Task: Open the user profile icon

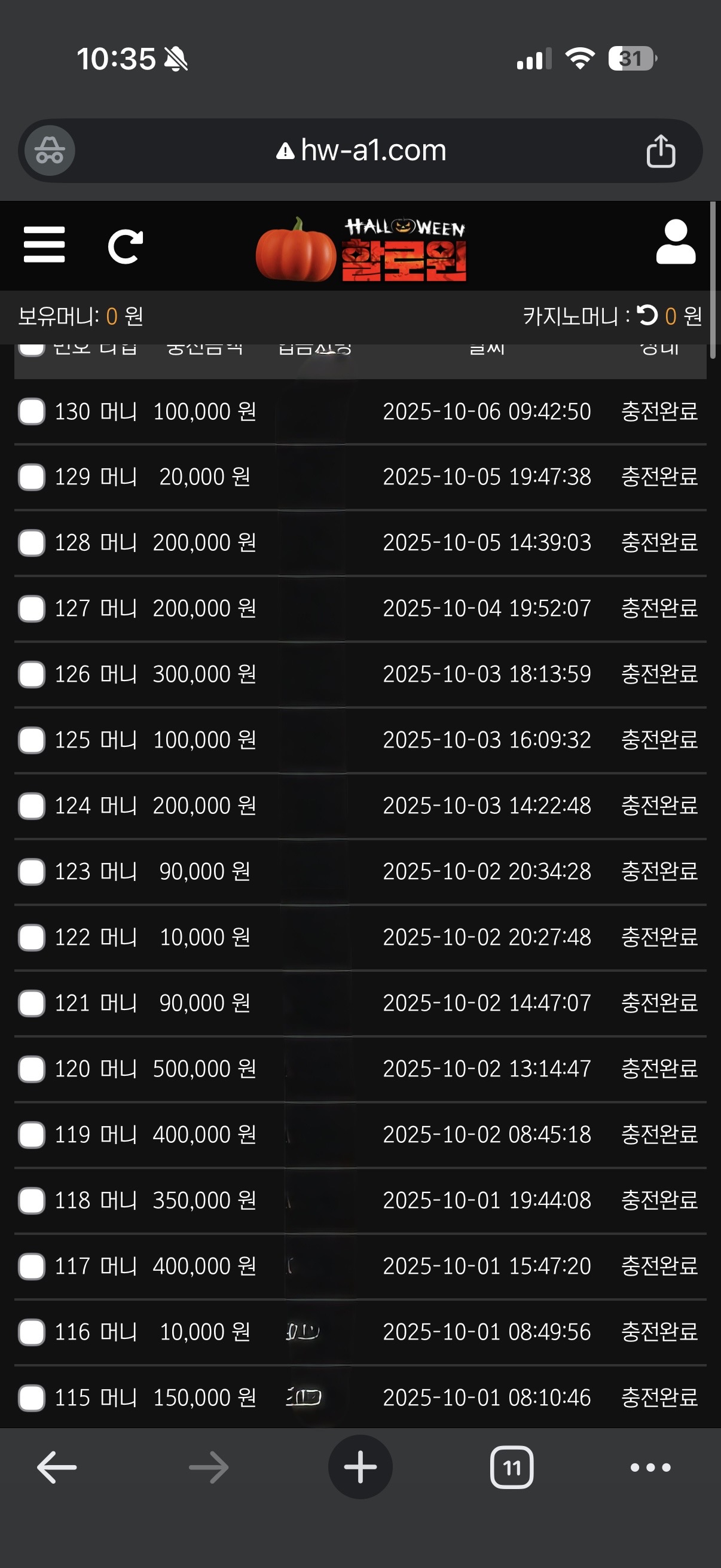Action: click(676, 242)
